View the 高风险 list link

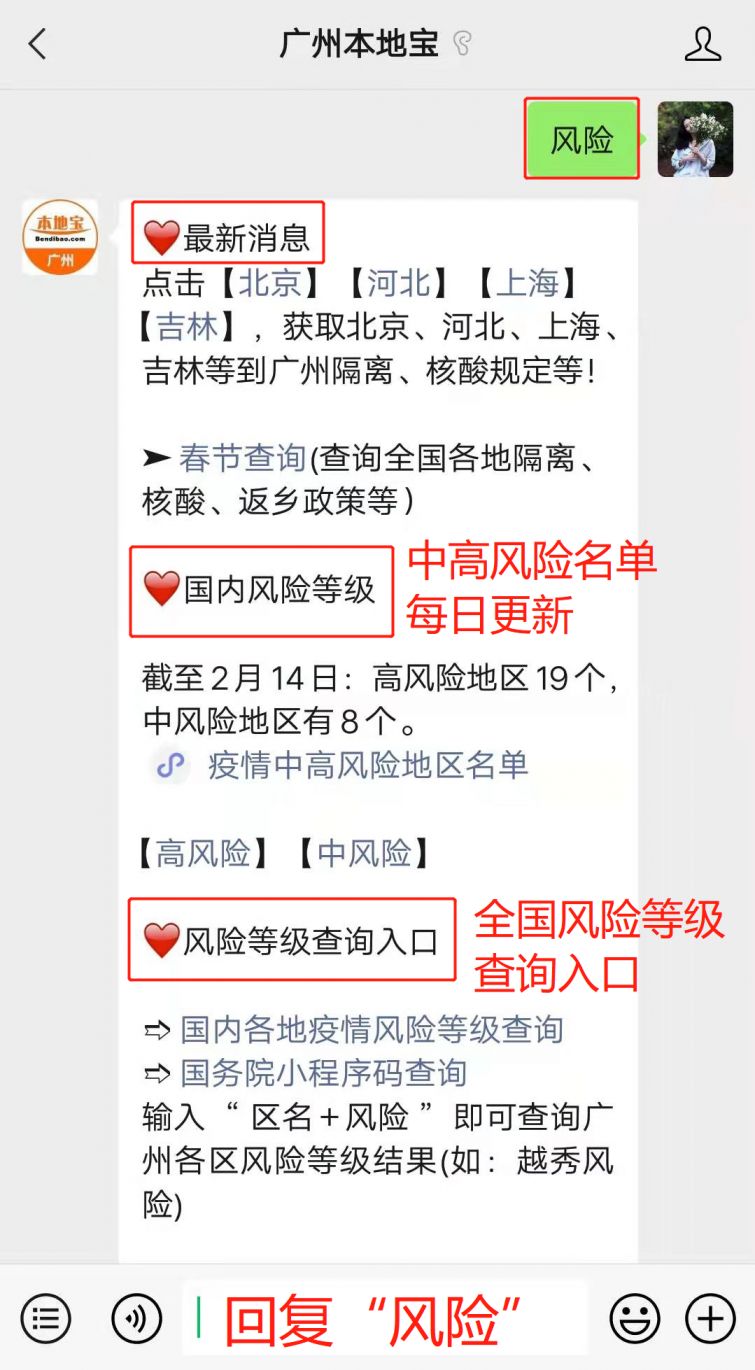coord(203,853)
